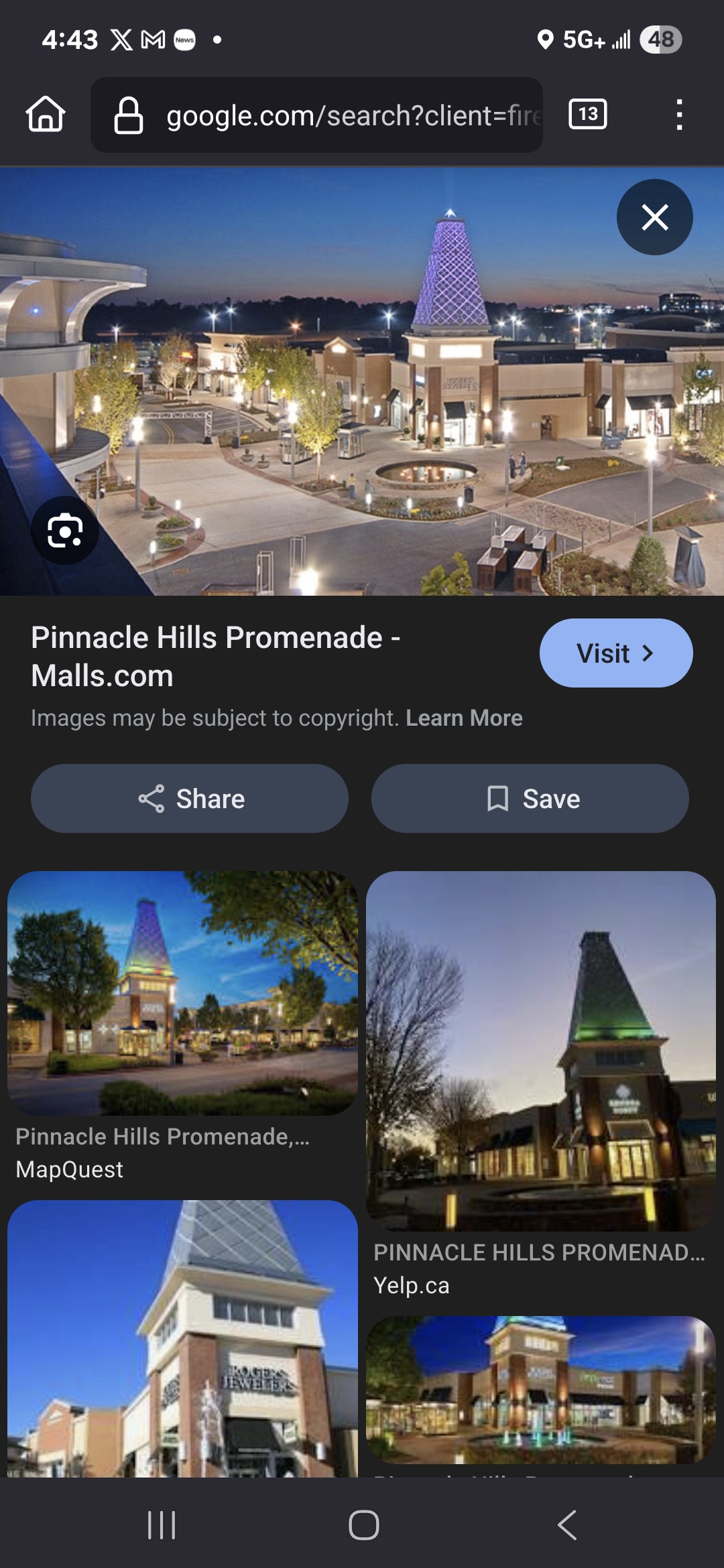The image size is (724, 1568).
Task: Open the Yelp.ca Pinnacle Hills Promenade image
Action: [540, 1051]
